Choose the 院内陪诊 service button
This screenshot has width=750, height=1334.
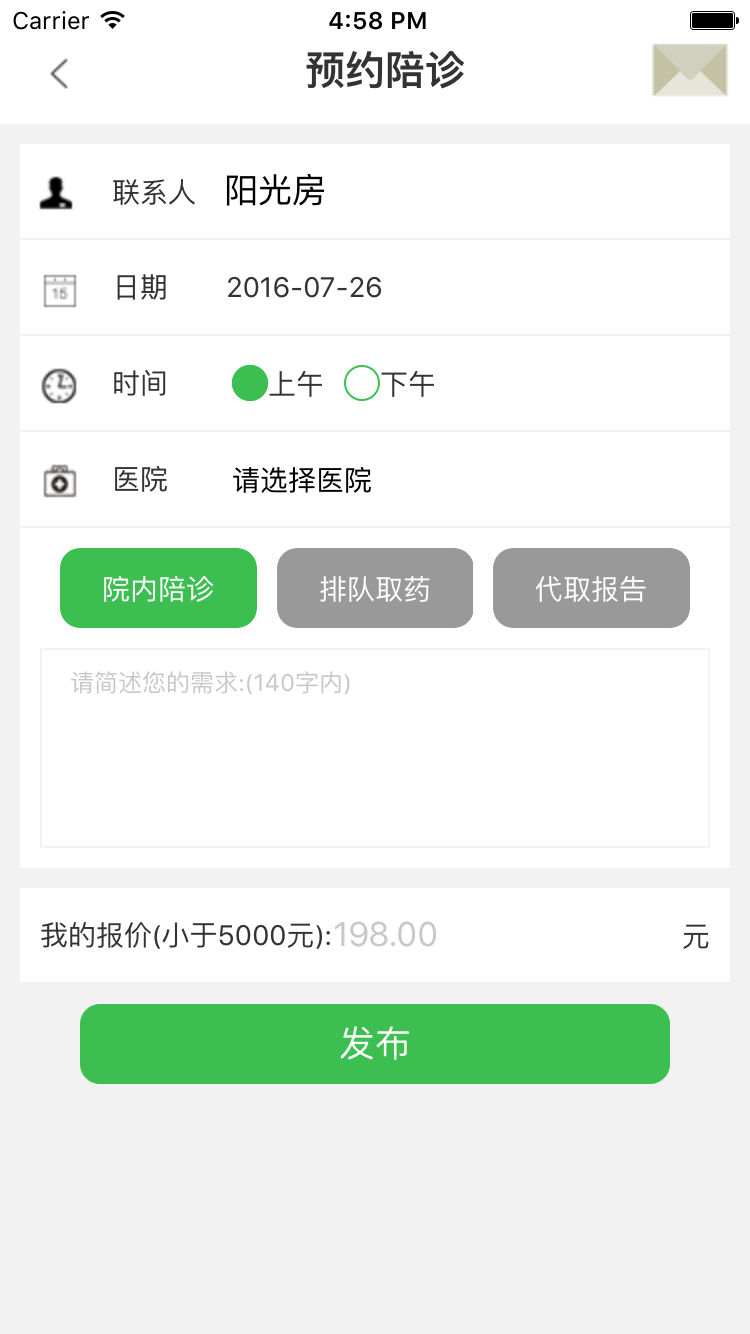click(158, 588)
